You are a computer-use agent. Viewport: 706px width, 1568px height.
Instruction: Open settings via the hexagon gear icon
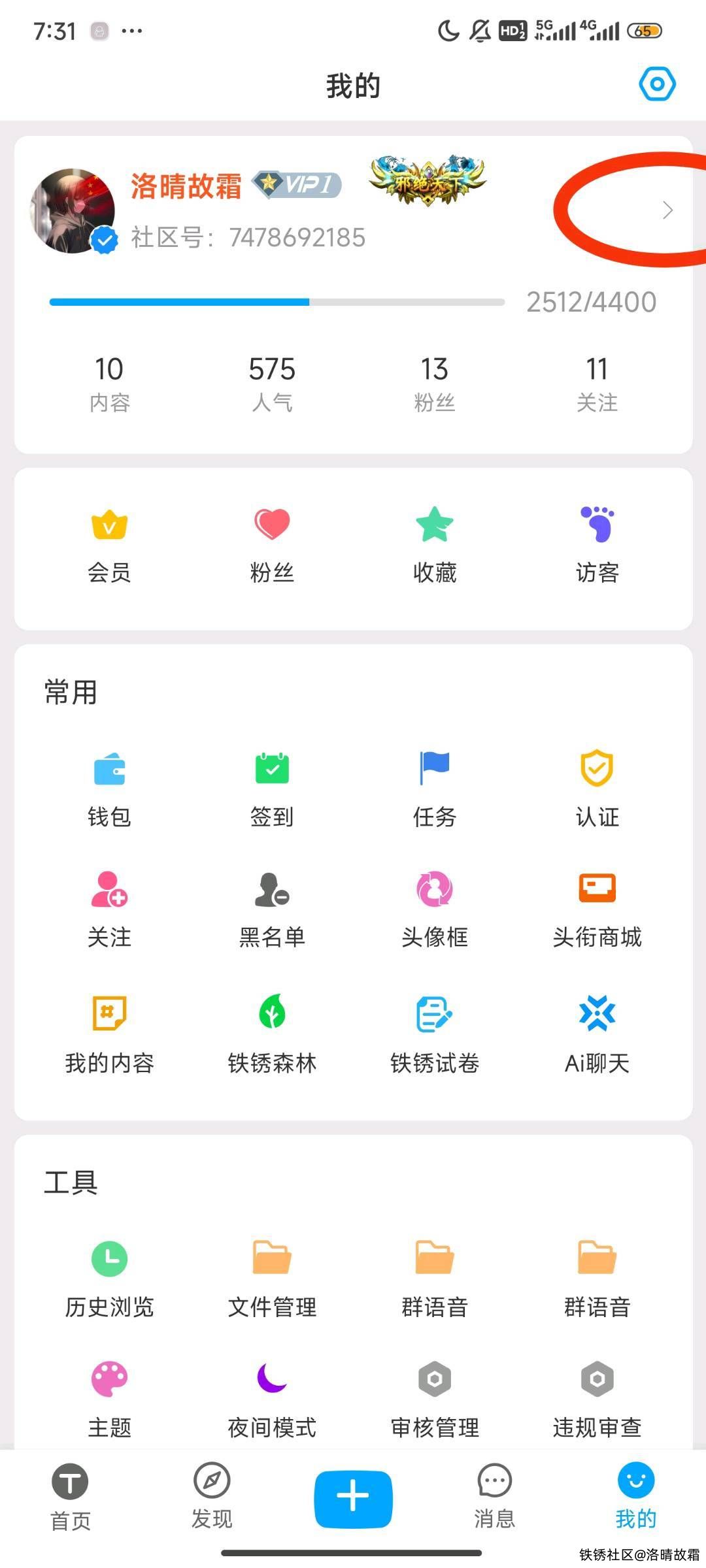[x=656, y=84]
